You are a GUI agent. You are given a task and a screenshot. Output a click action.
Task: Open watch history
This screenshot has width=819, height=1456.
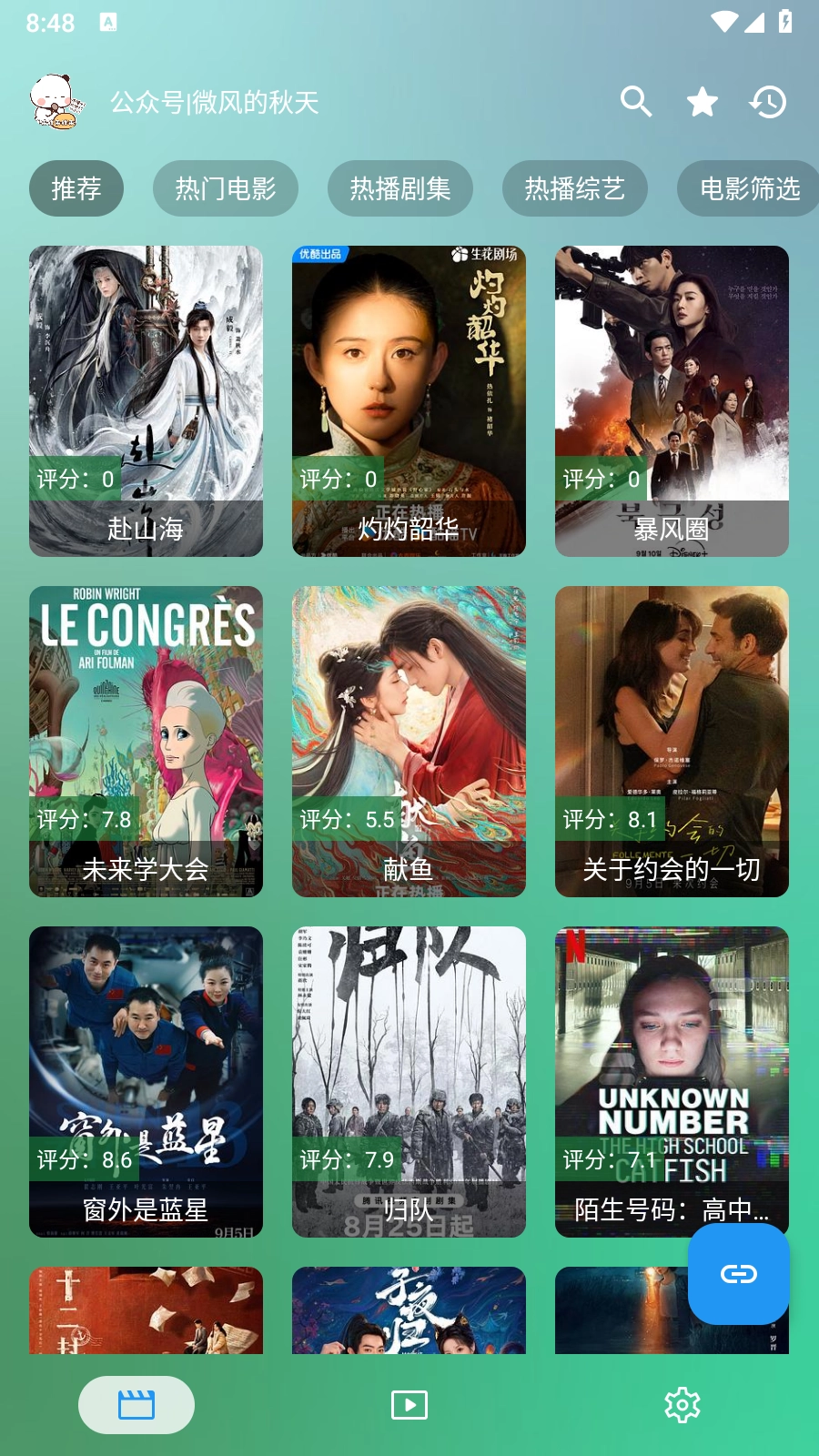[768, 102]
